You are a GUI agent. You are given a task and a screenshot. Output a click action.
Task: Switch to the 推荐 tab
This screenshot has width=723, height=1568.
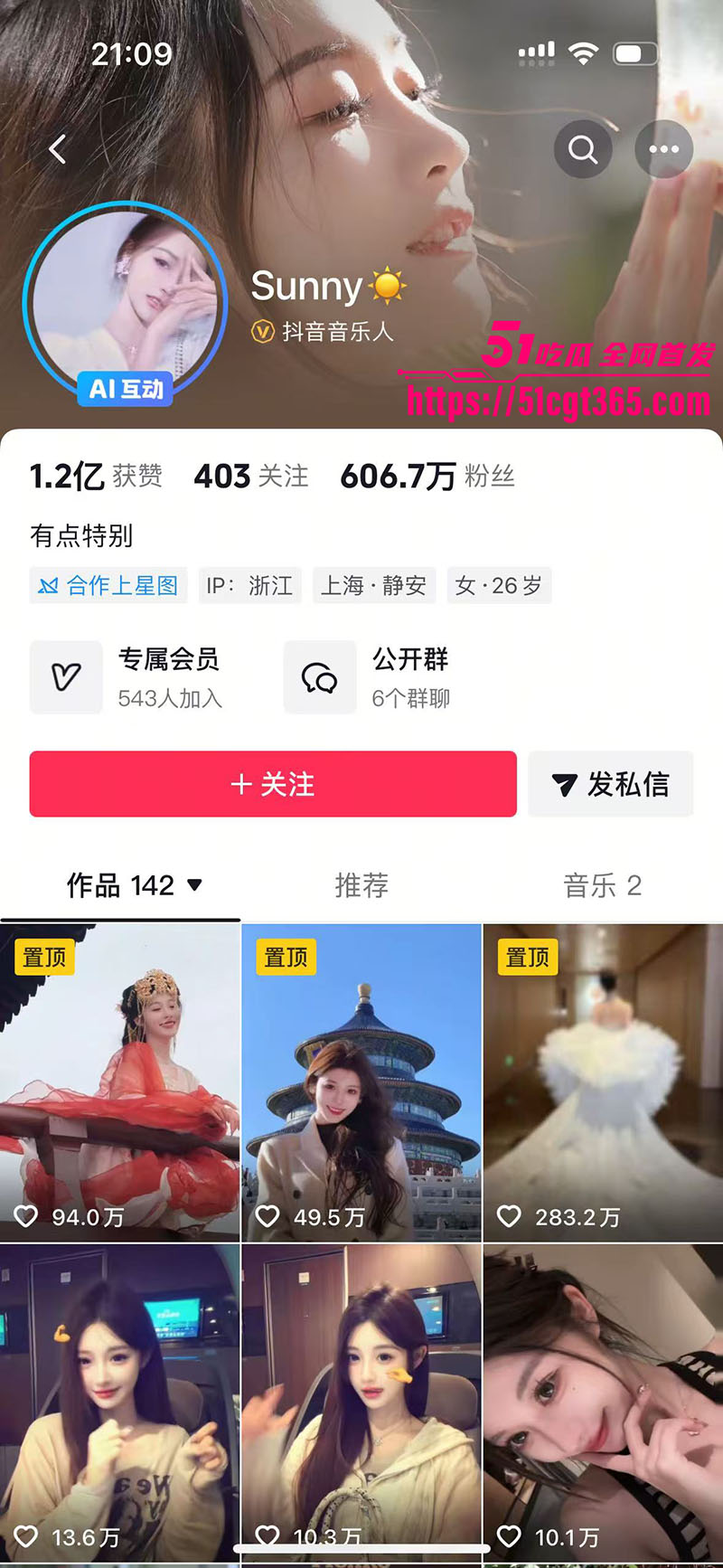pyautogui.click(x=361, y=885)
